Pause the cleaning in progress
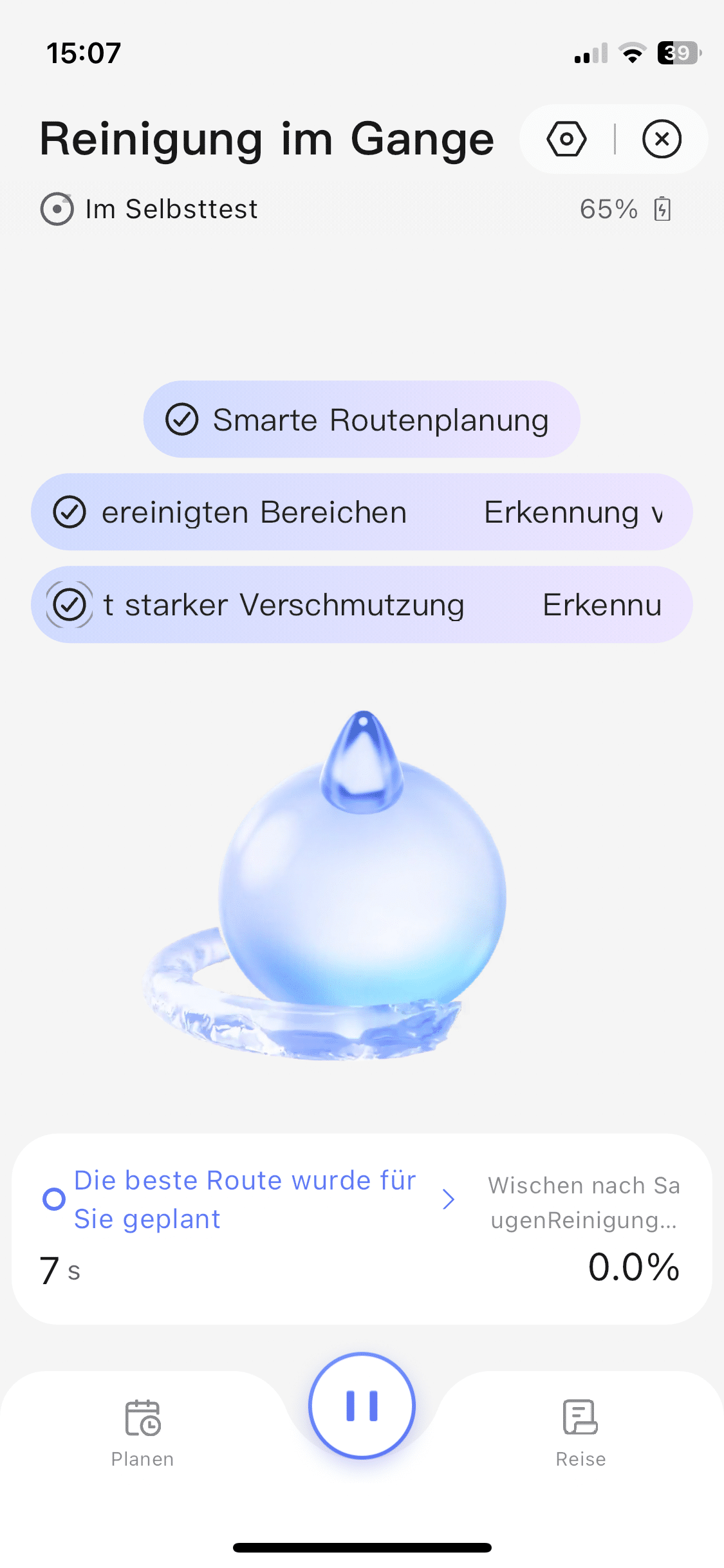This screenshot has width=724, height=1568. point(362,1405)
